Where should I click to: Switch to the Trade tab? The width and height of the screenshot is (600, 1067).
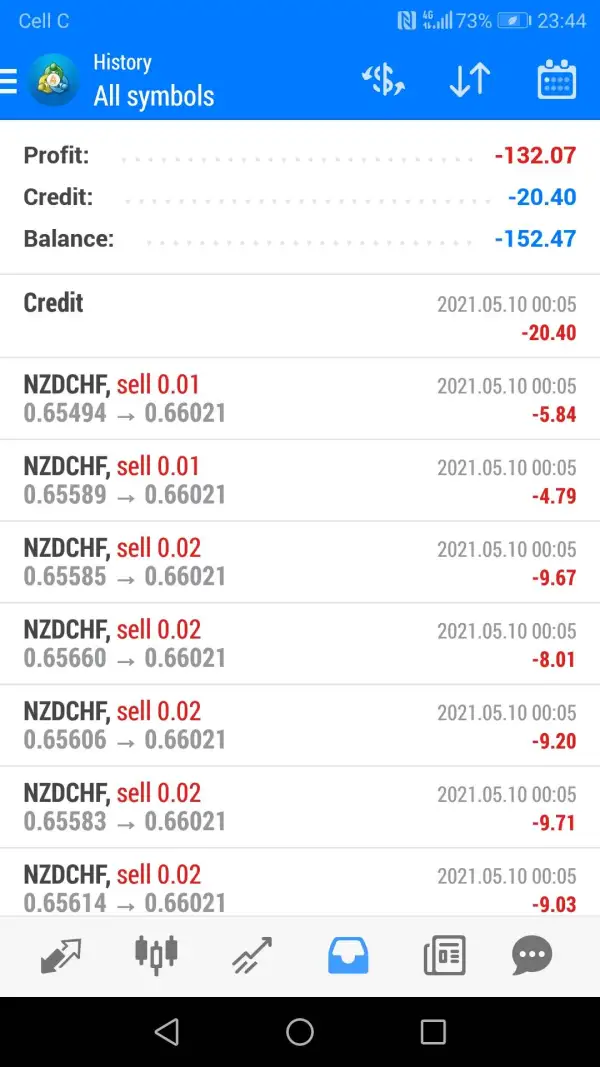click(252, 956)
